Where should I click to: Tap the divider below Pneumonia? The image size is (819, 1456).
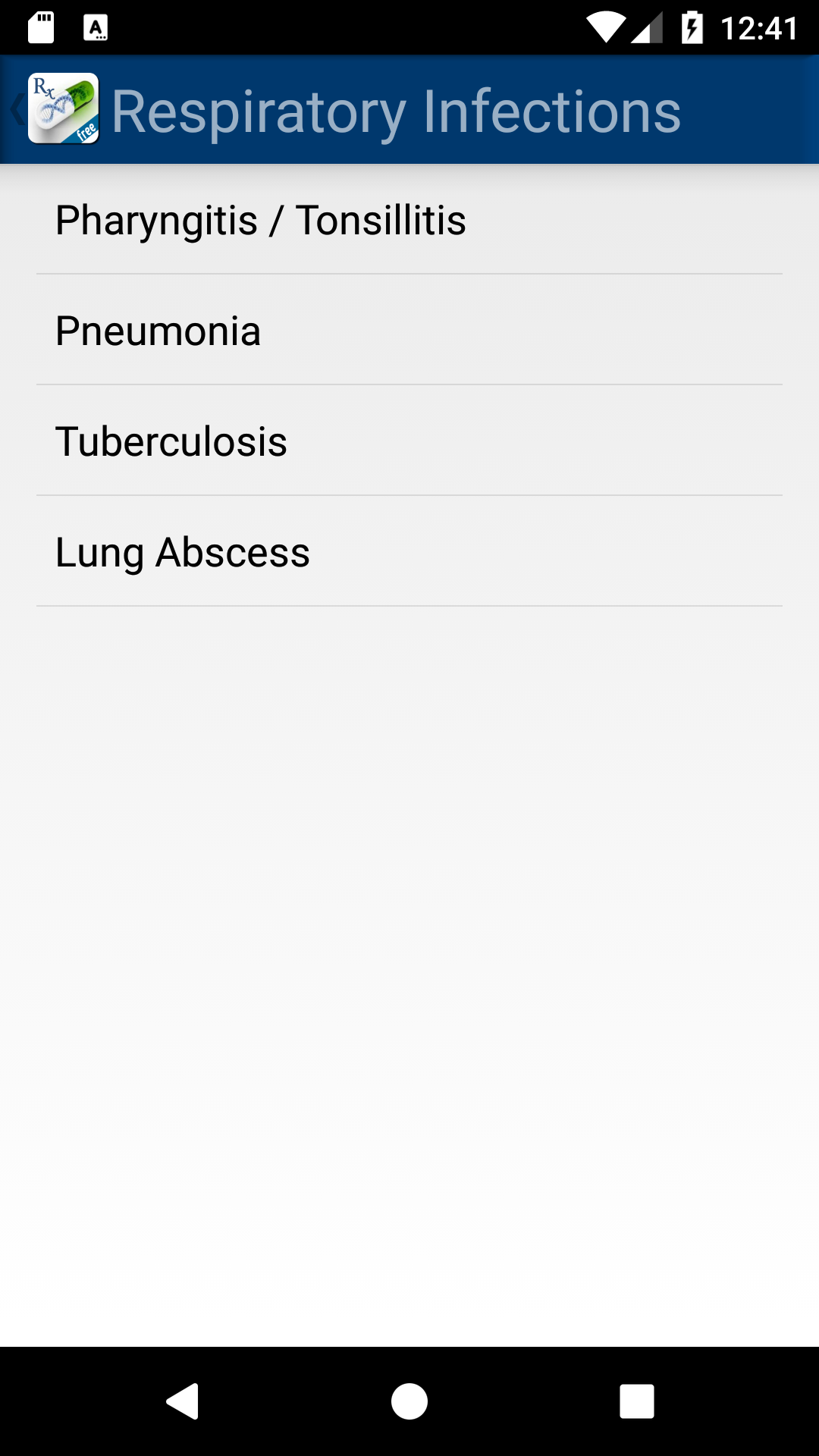click(409, 386)
